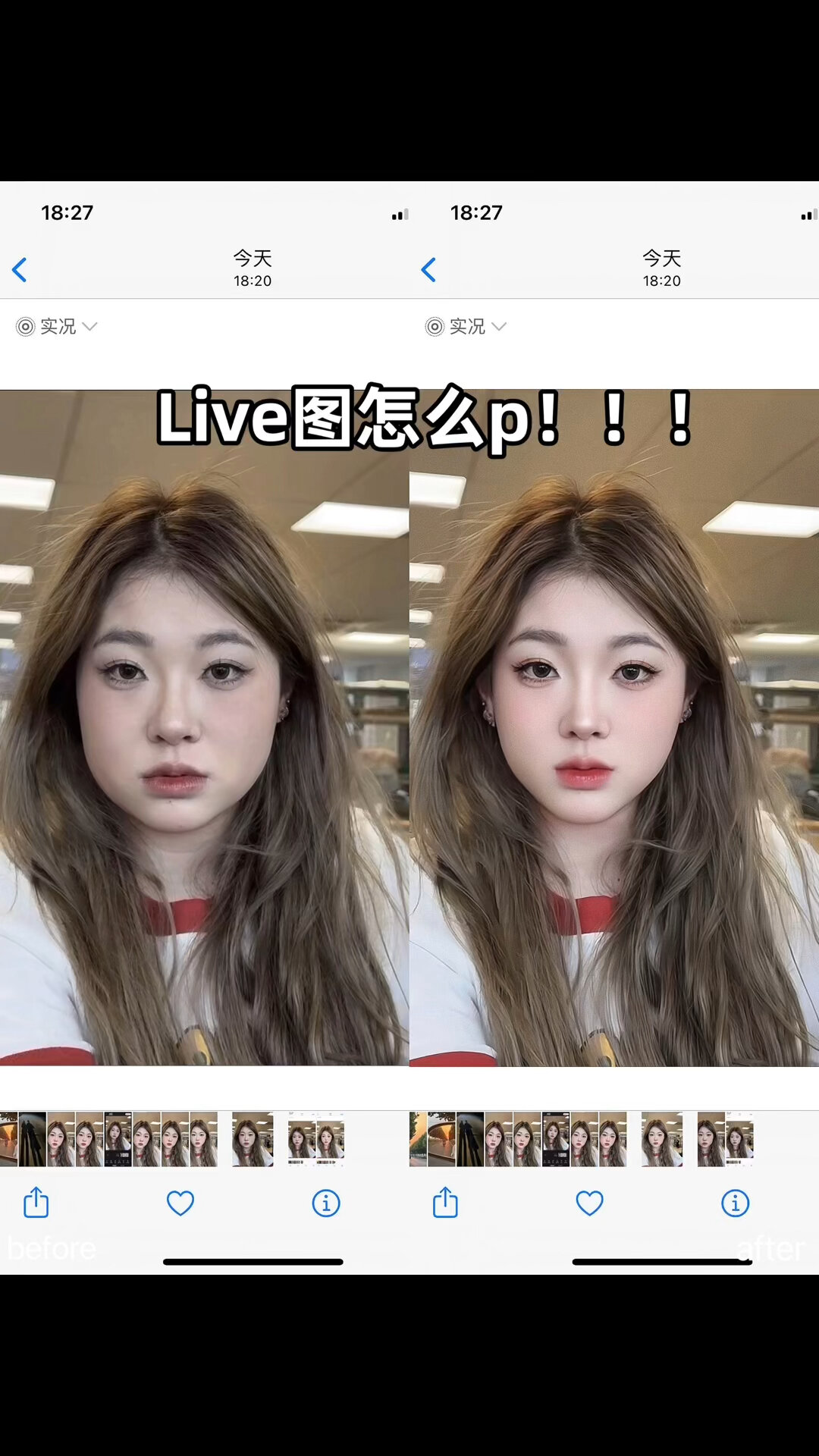819x1456 pixels.
Task: Expand the 实况 dropdown on the left photo
Action: pos(90,326)
